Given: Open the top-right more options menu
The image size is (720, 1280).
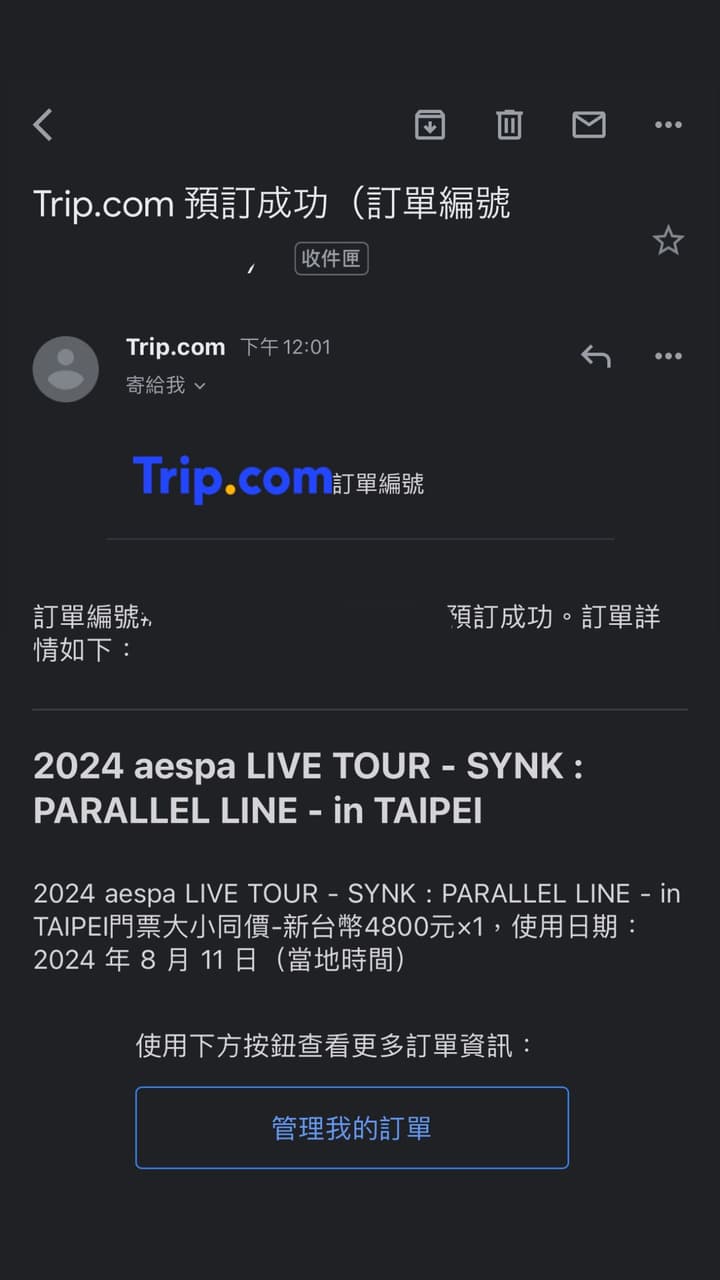Looking at the screenshot, I should tap(668, 124).
